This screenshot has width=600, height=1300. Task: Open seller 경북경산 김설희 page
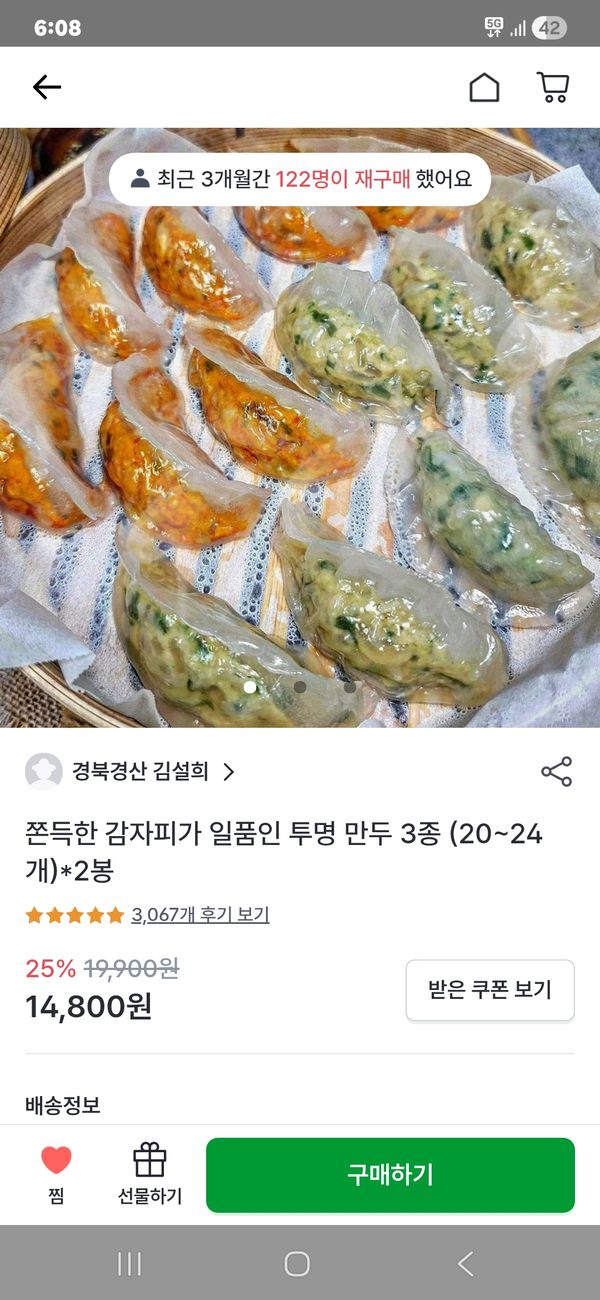[140, 771]
